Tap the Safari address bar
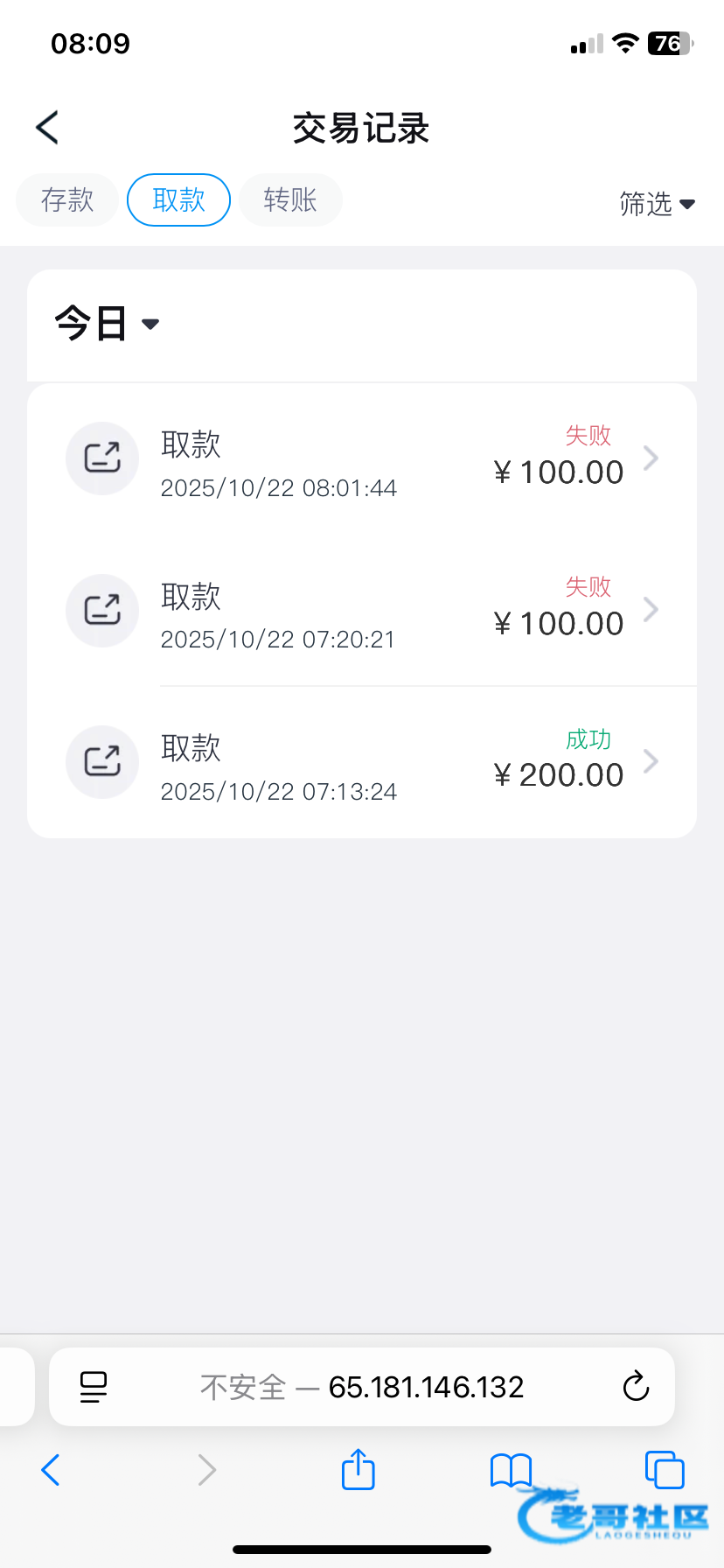 [362, 1387]
